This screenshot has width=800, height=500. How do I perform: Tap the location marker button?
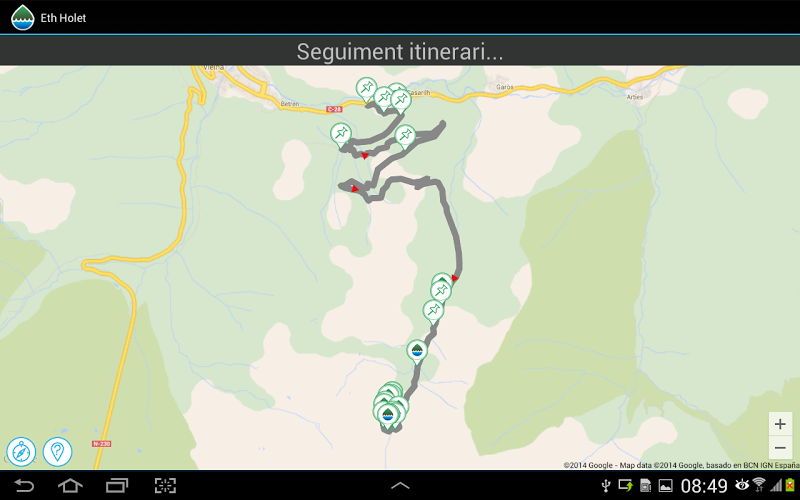coord(58,452)
